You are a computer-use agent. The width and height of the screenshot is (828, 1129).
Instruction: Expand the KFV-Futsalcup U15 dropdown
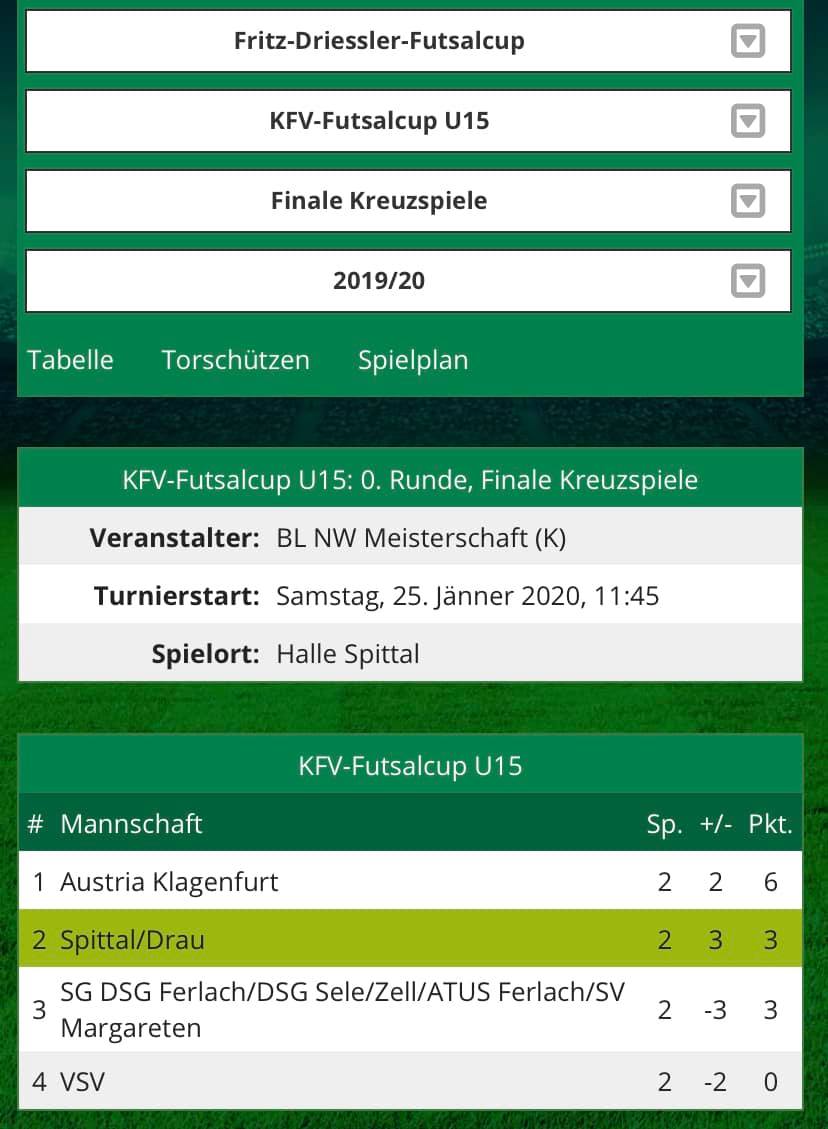pos(408,121)
